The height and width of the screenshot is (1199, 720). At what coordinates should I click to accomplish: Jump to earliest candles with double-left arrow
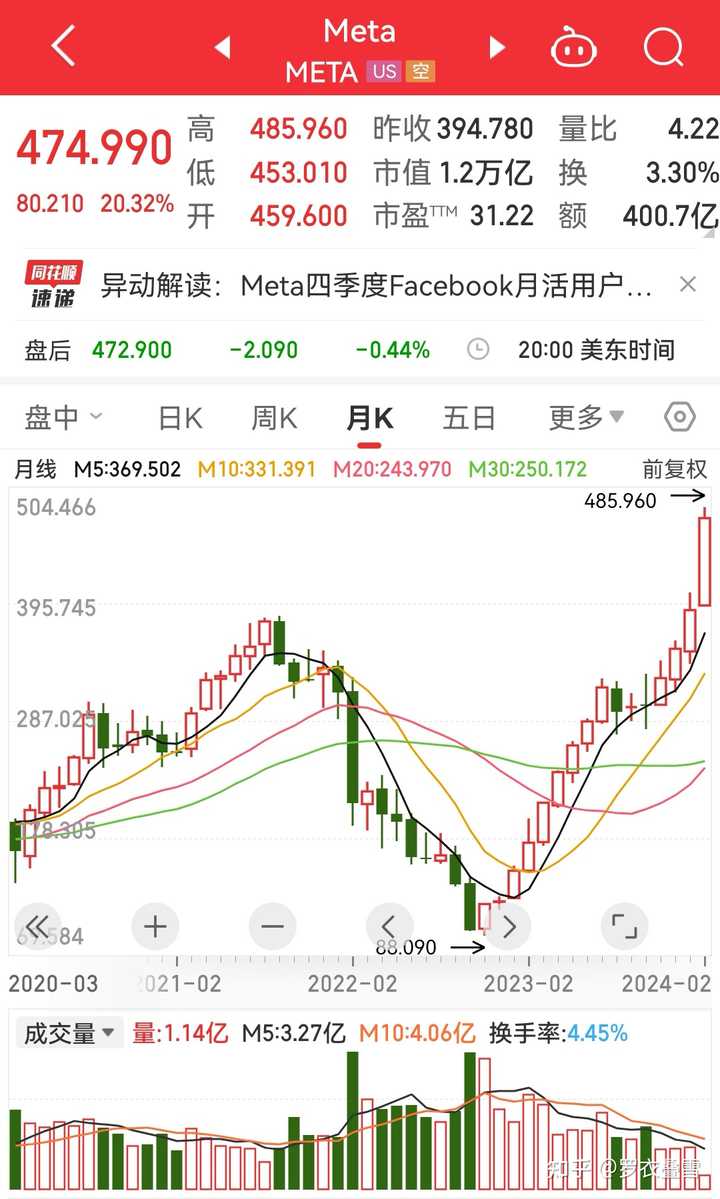[38, 927]
